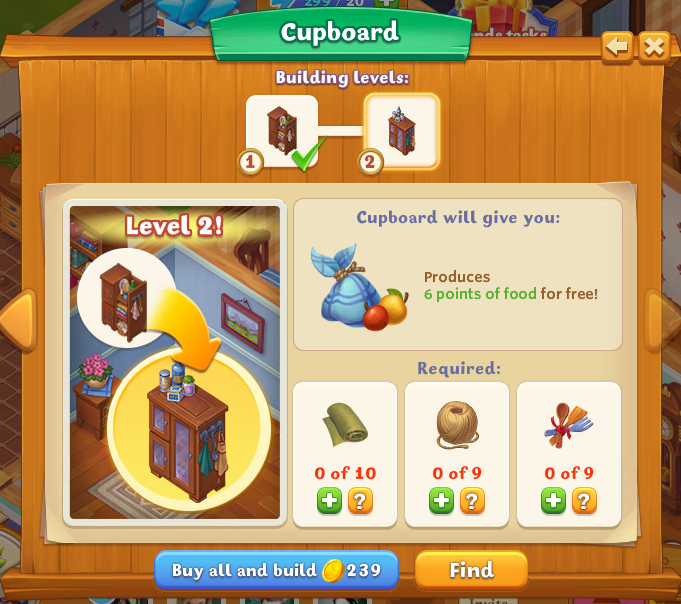The width and height of the screenshot is (681, 604).
Task: Close the Cupboard dialog
Action: tap(654, 47)
